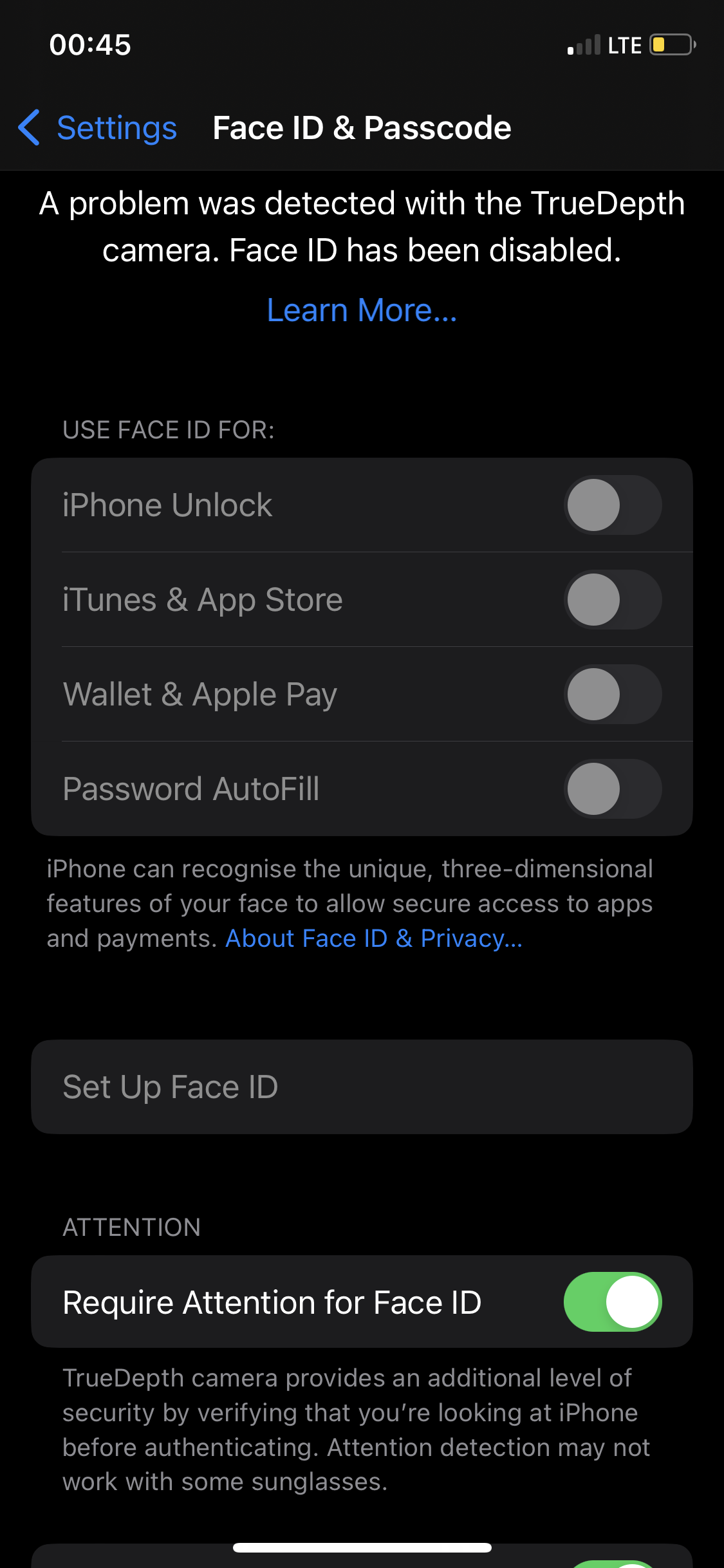The height and width of the screenshot is (1568, 724).
Task: Toggle iTunes & App Store switch
Action: tap(613, 600)
